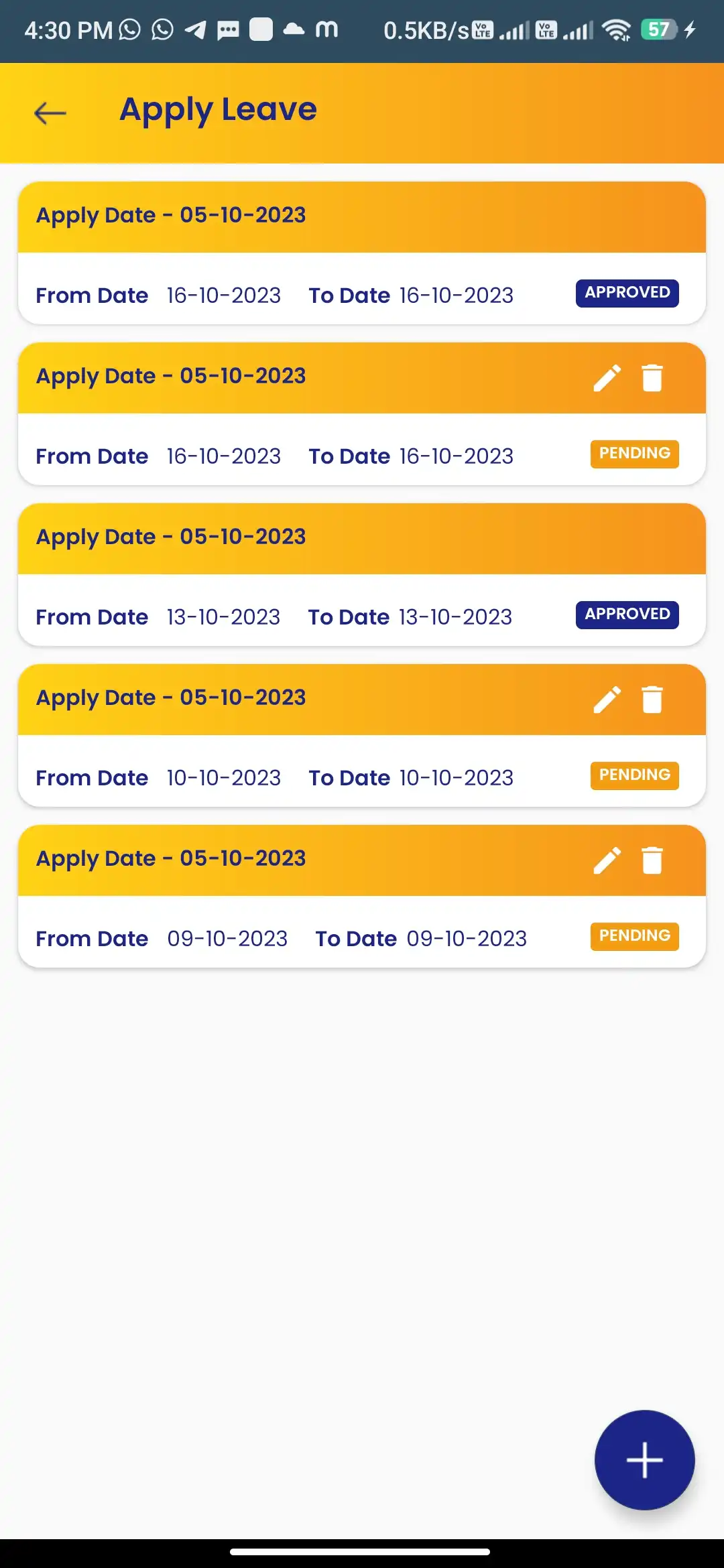Delete the pending leave dated 16-10-2023

point(652,378)
